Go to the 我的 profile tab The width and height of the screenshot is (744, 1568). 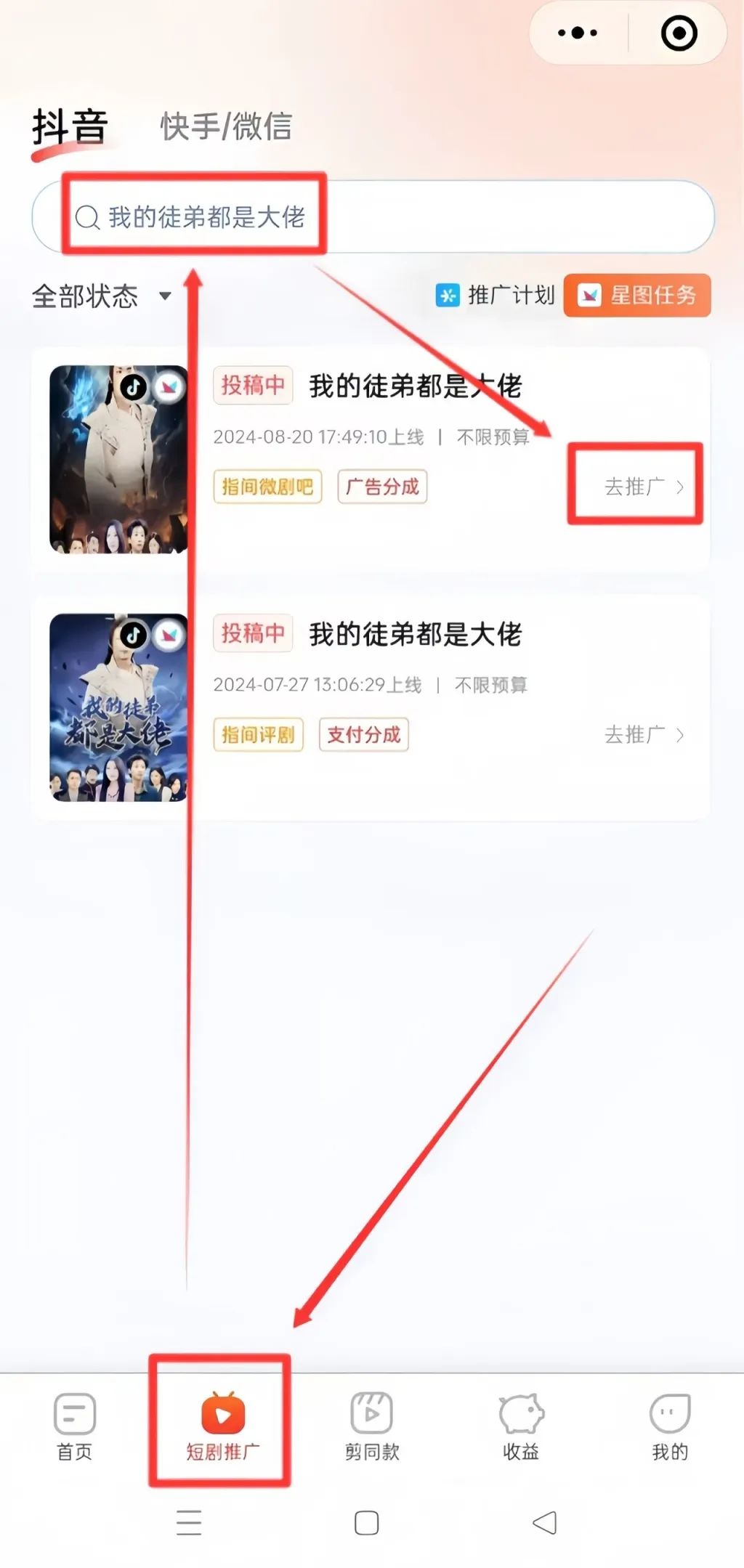(669, 1426)
